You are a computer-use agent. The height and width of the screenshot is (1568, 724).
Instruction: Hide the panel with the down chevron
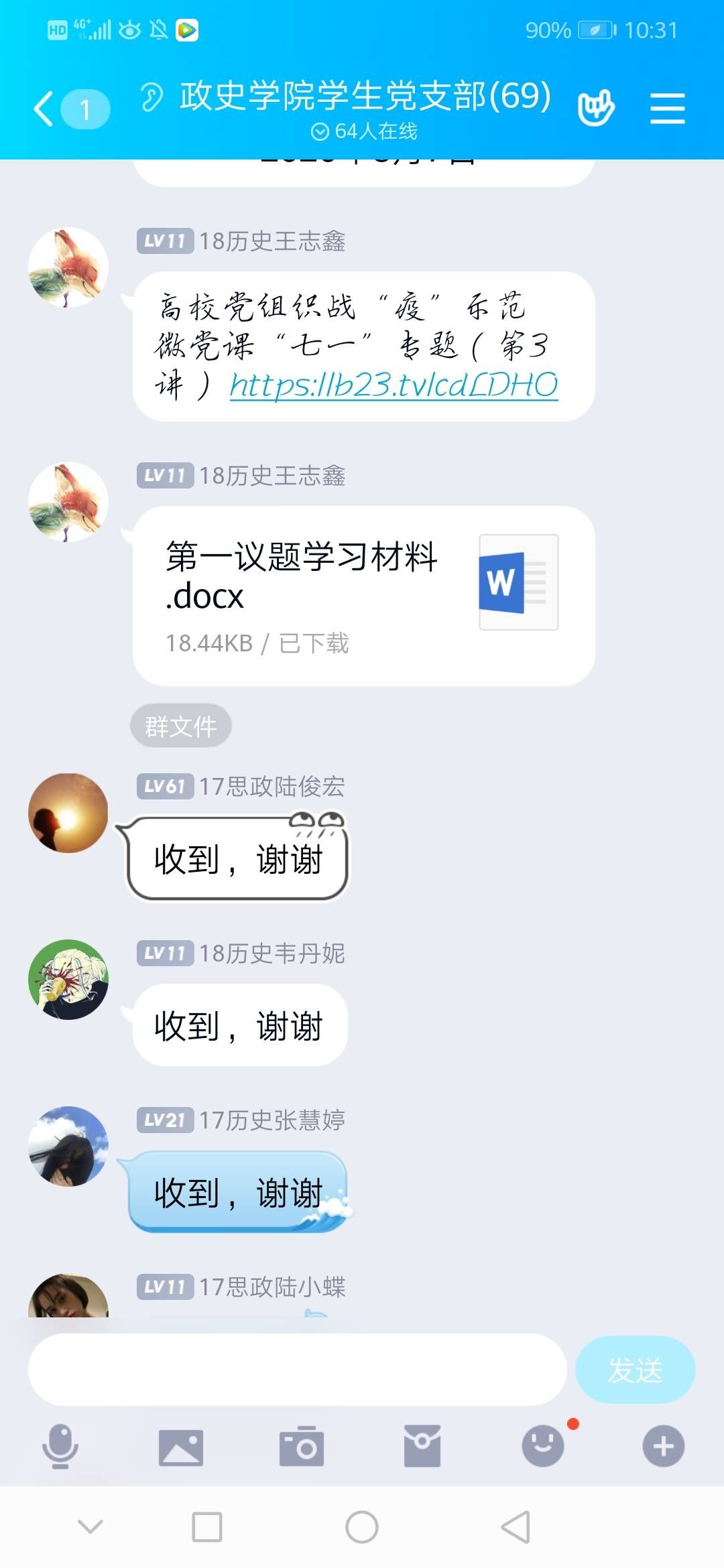pos(90,1527)
